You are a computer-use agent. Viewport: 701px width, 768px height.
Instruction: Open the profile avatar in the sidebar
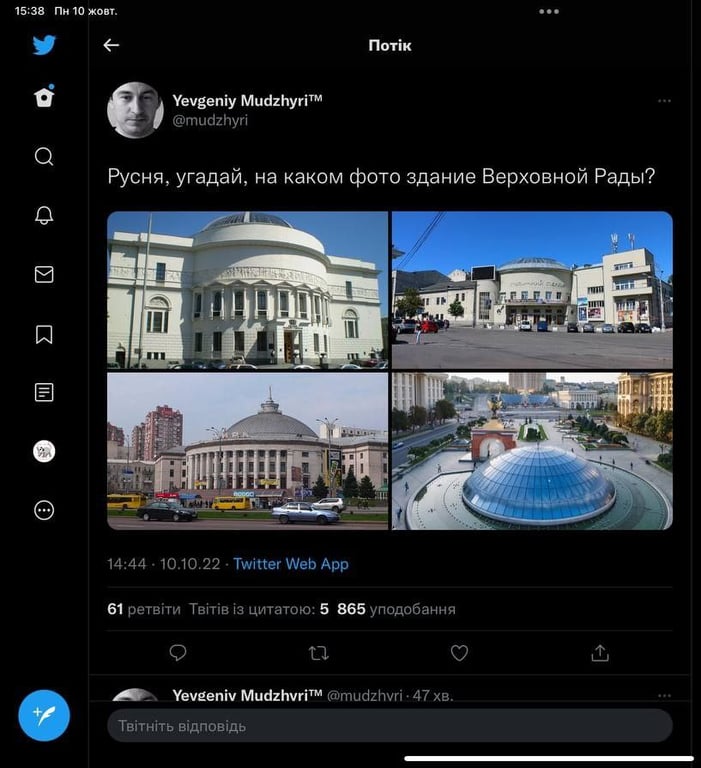[44, 451]
